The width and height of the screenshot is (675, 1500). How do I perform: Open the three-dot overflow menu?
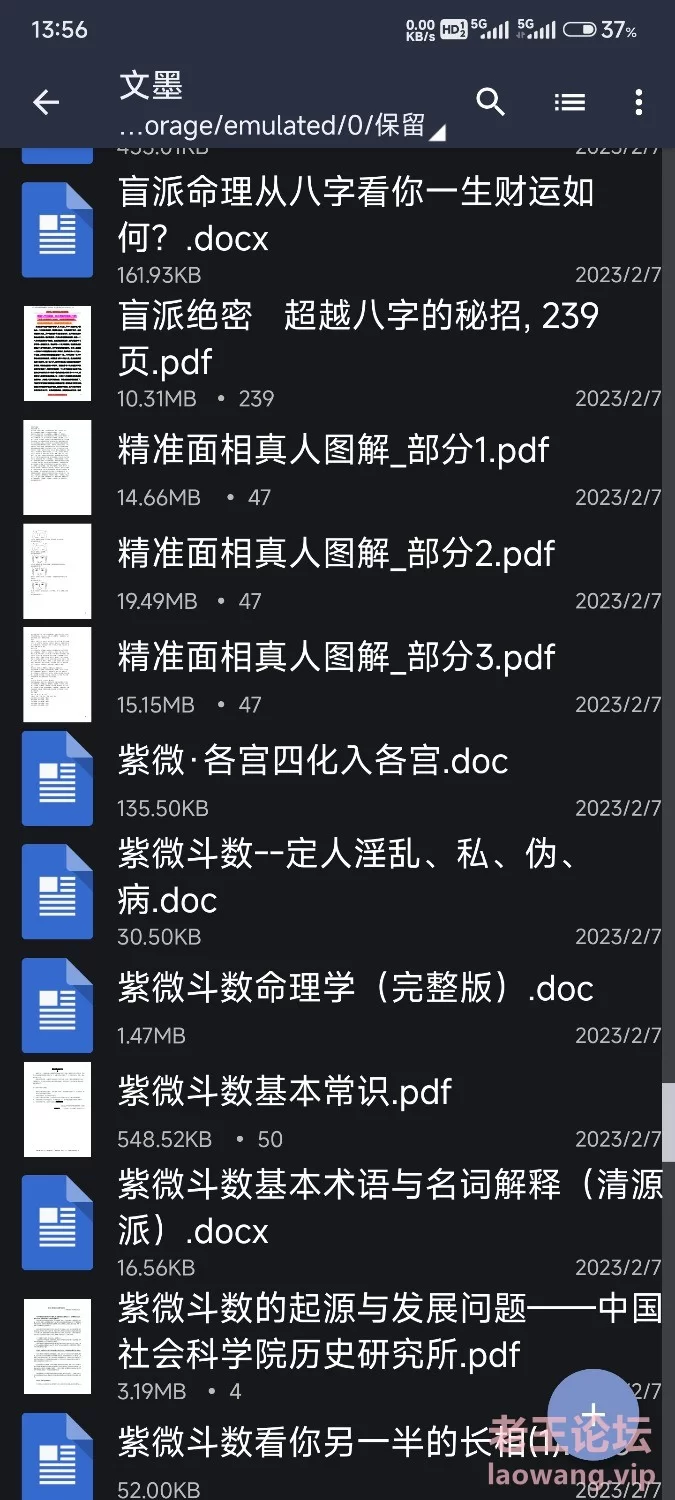638,102
